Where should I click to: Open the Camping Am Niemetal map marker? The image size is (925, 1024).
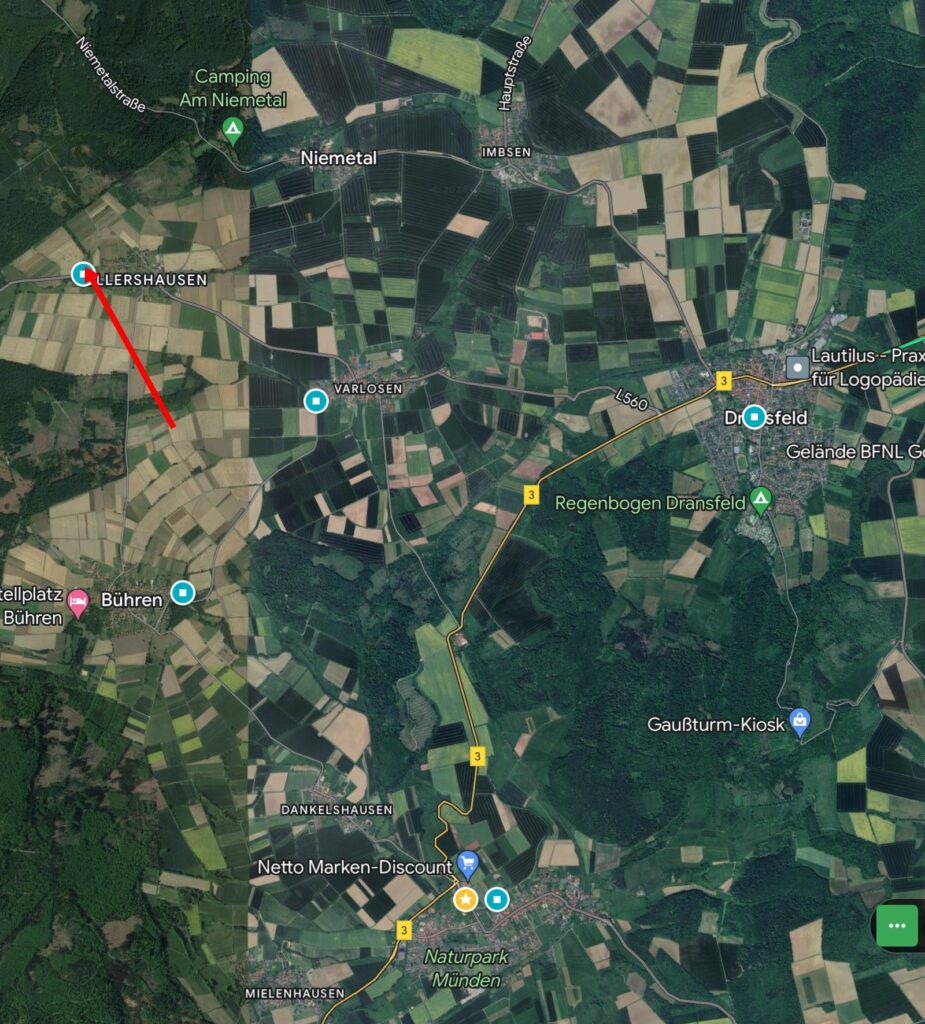[x=233, y=129]
